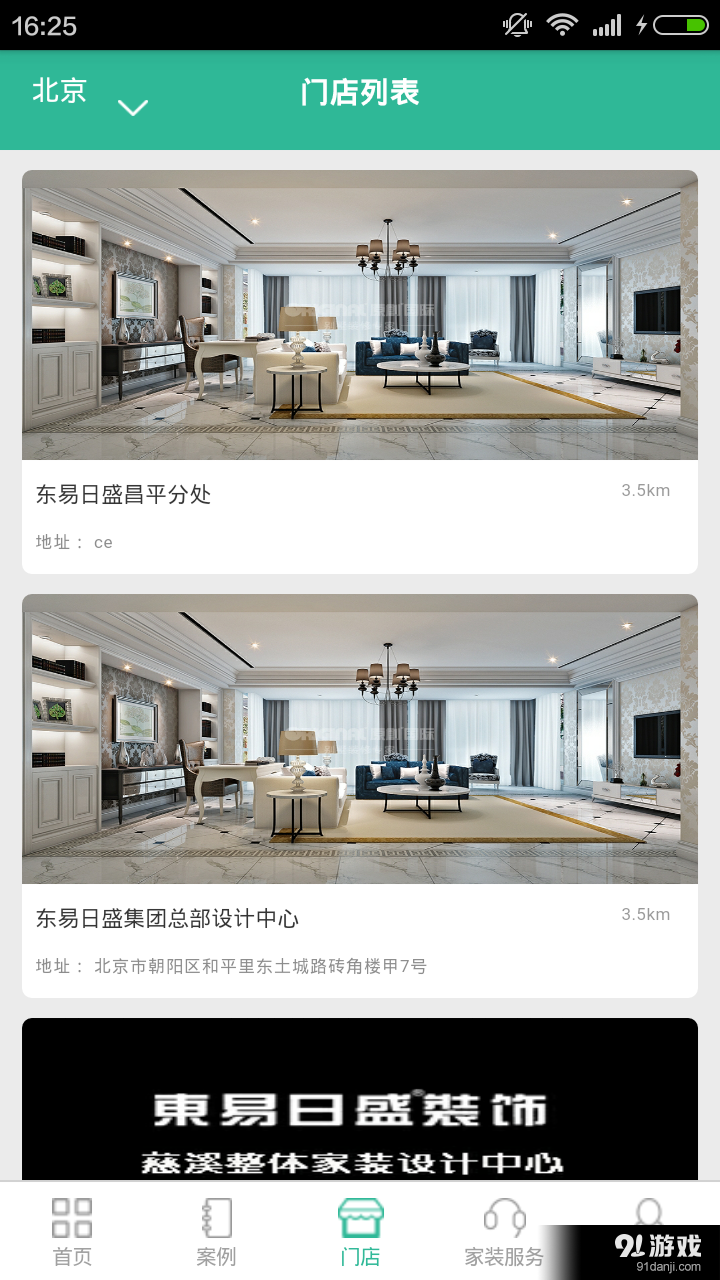Tap the Wi-Fi status bar icon
720x1280 pixels.
[x=562, y=26]
